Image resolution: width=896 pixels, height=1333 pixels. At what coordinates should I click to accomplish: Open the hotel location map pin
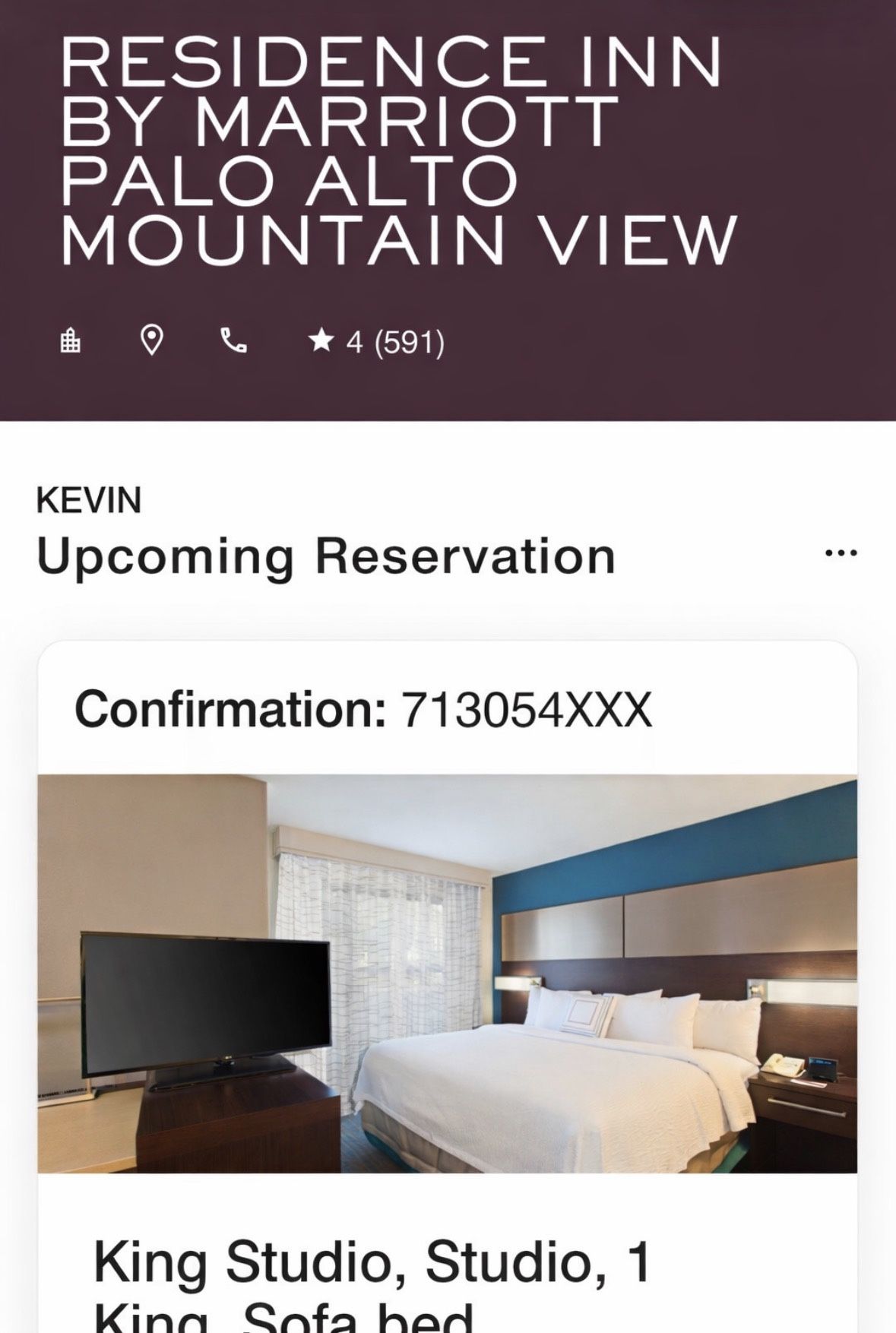tap(152, 341)
